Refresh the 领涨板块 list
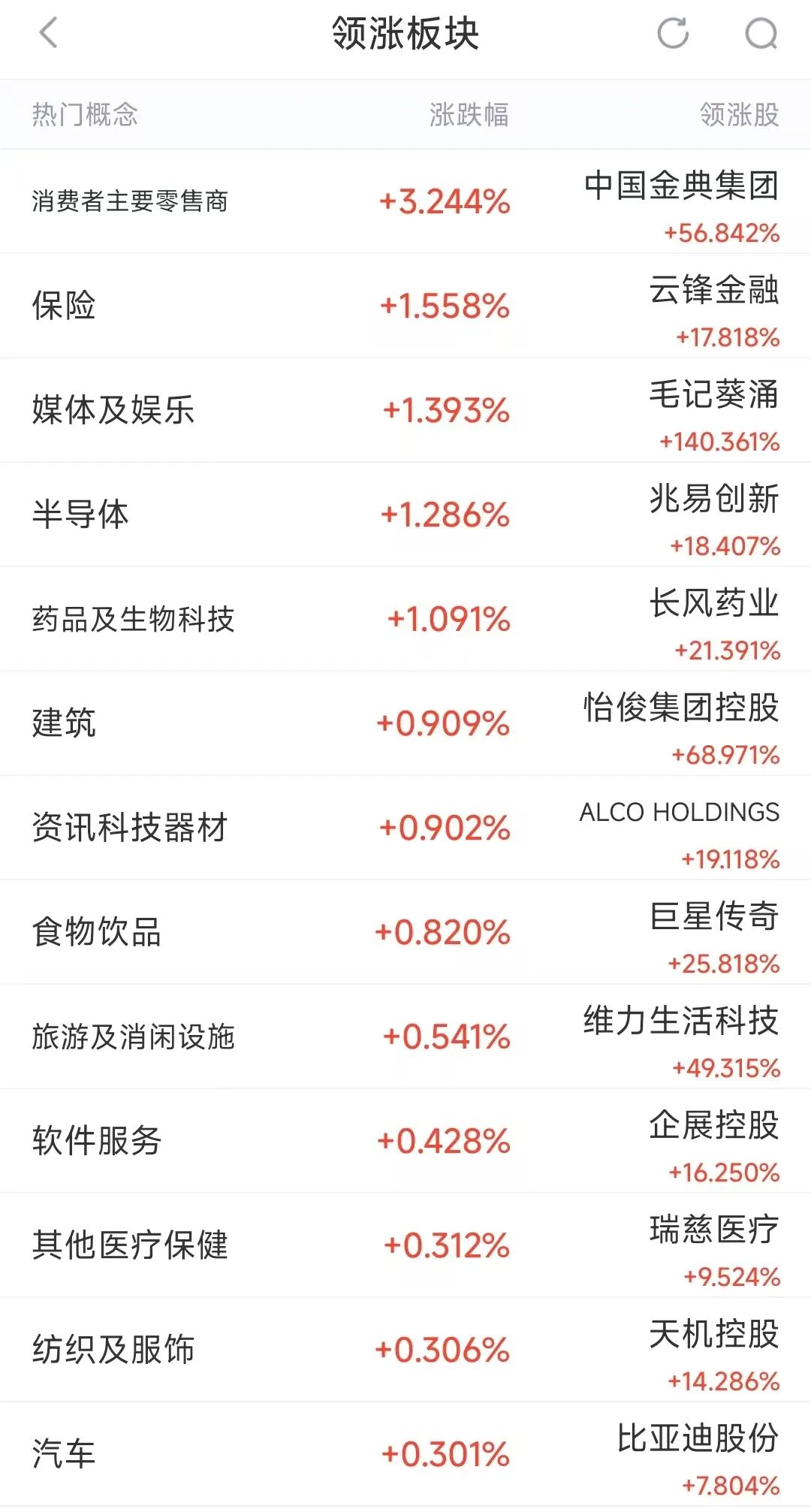The image size is (811, 1512). pyautogui.click(x=673, y=34)
